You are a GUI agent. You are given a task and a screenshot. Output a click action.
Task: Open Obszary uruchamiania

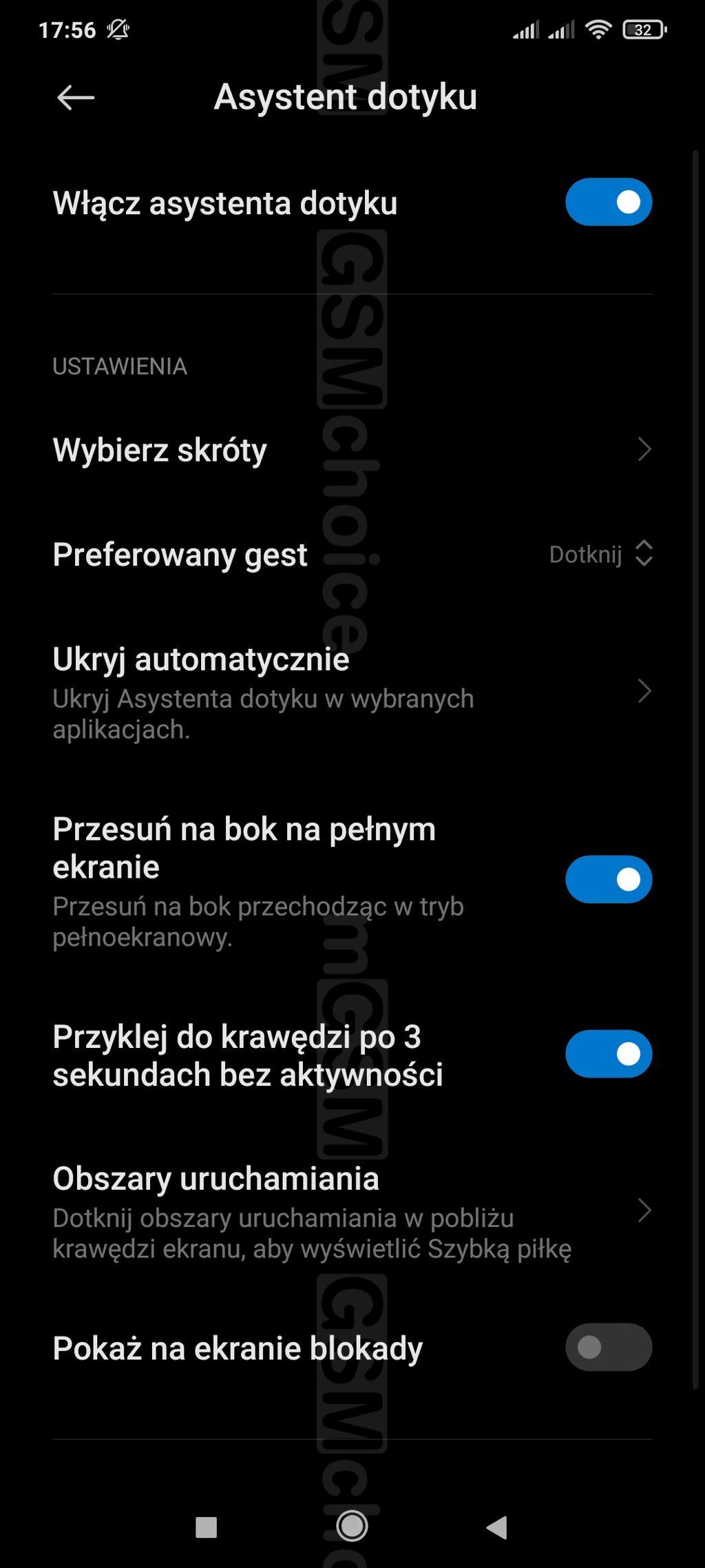pyautogui.click(x=351, y=1210)
